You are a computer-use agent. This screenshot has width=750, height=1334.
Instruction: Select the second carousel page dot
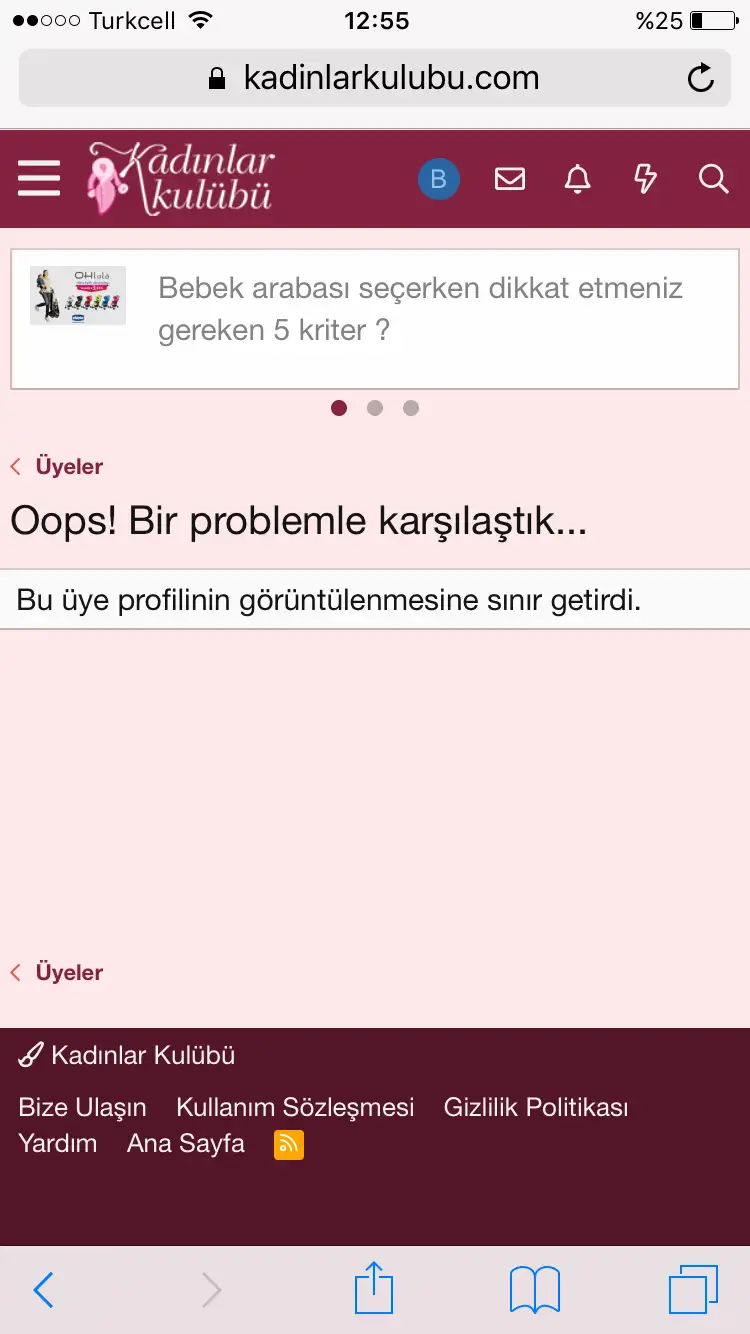tap(375, 408)
